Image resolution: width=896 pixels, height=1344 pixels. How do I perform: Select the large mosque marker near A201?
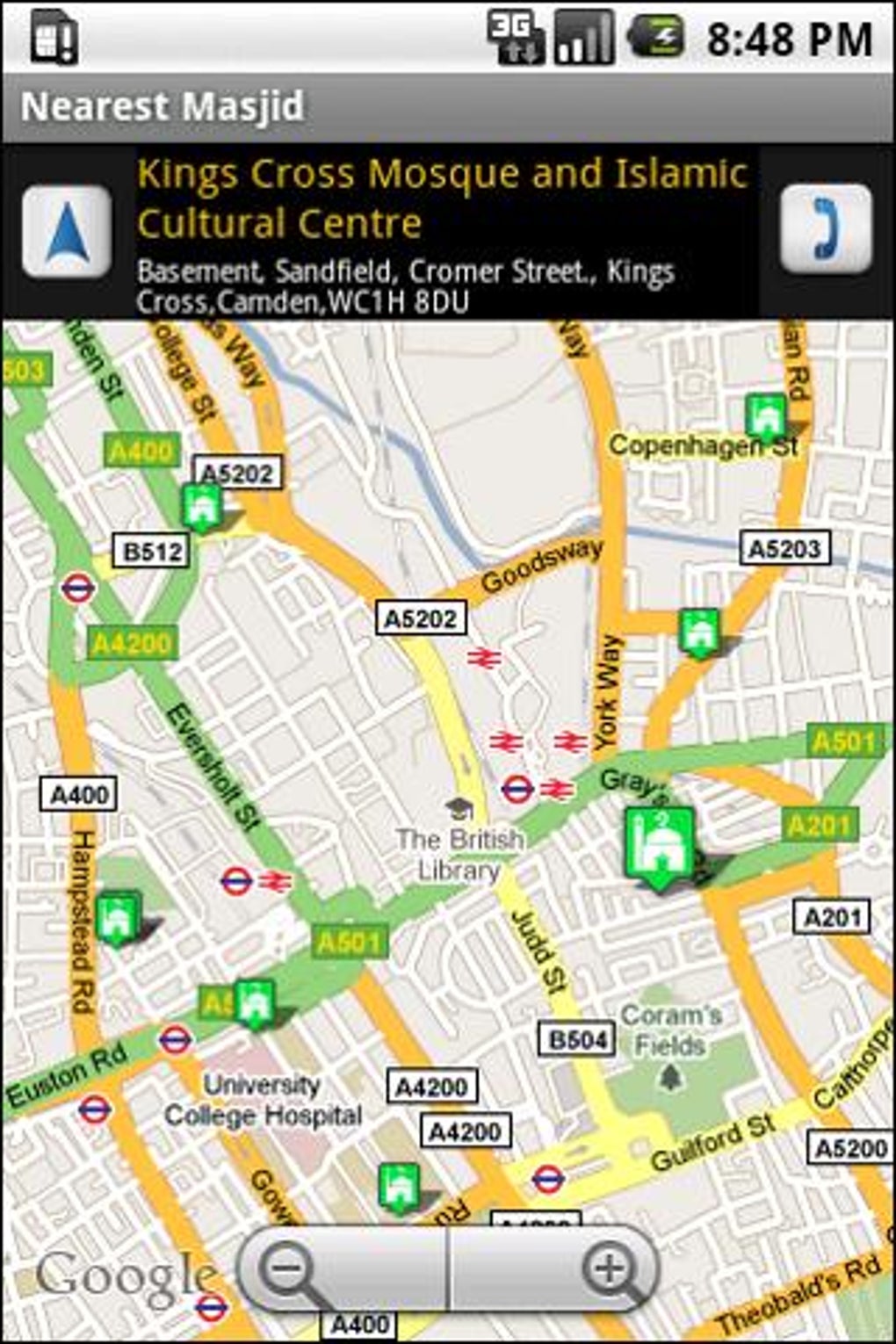(660, 845)
